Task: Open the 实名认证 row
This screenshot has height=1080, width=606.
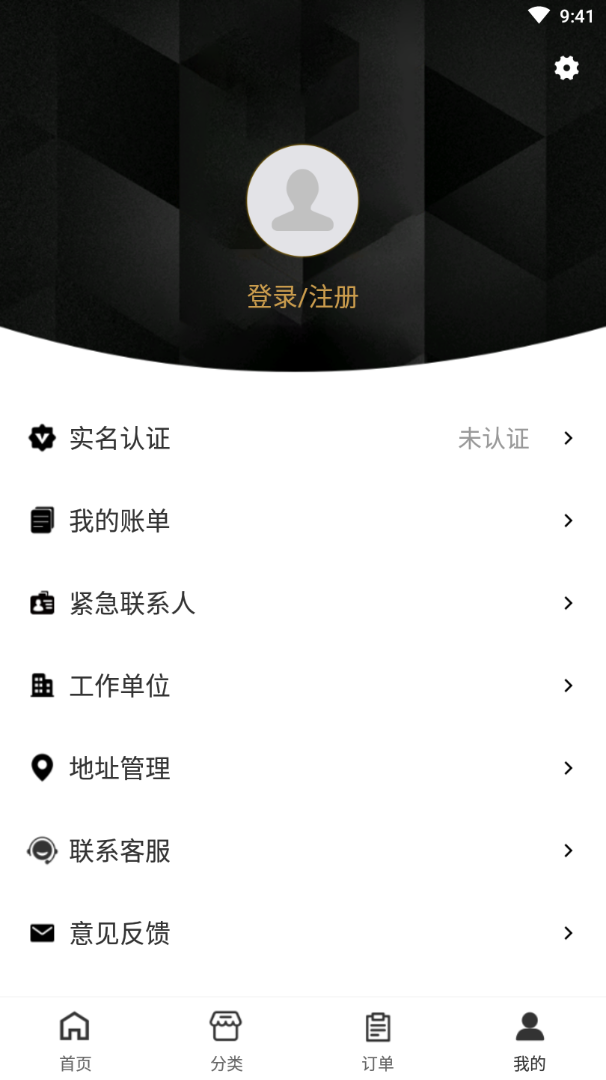Action: [x=303, y=438]
